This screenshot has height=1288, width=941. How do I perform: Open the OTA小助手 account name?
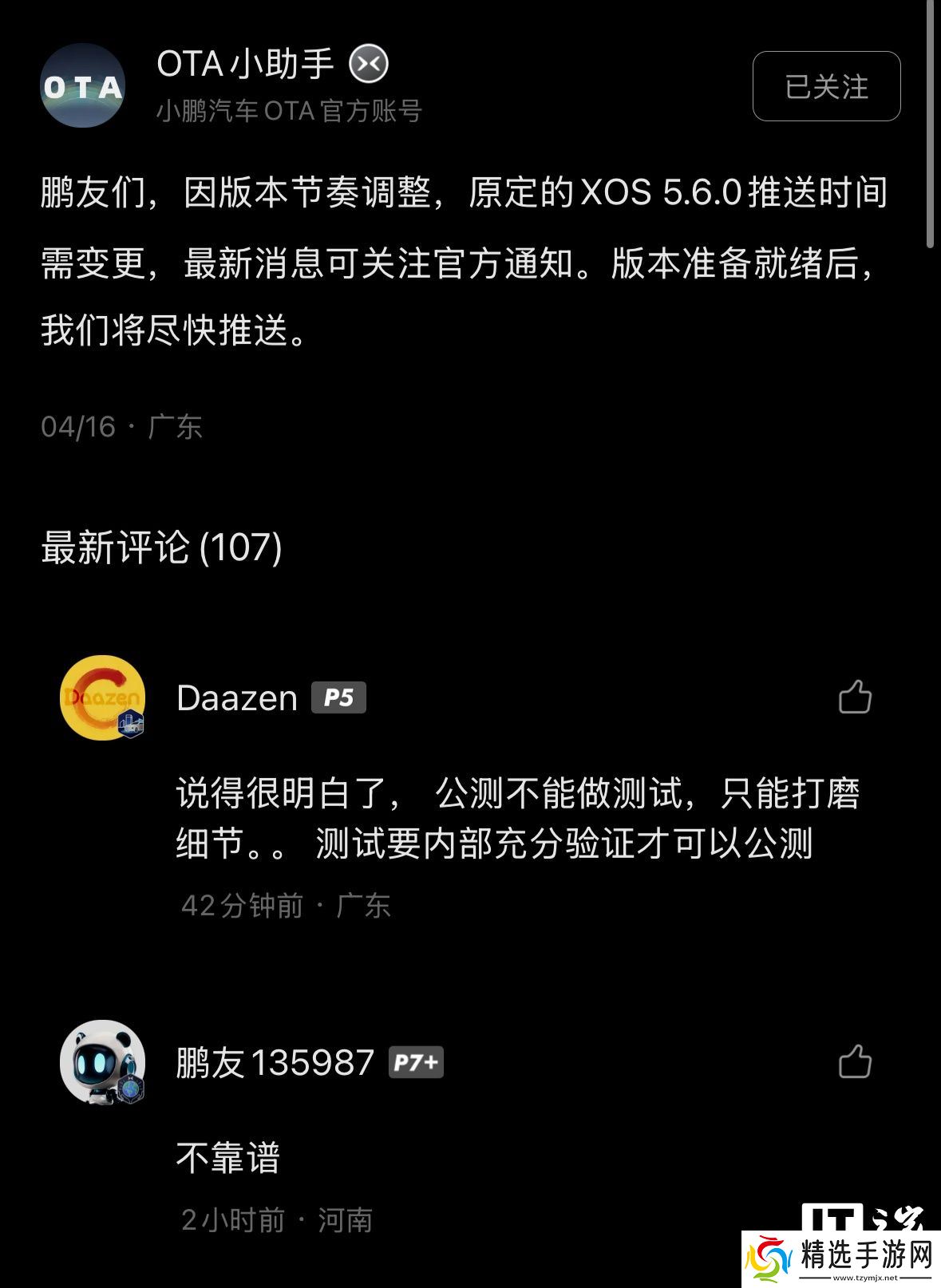(244, 64)
